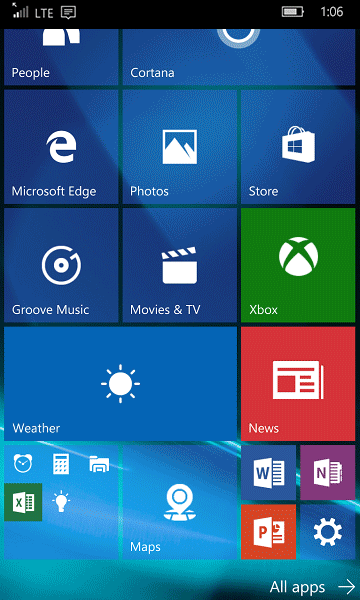Launch Cortana from its tile
The width and height of the screenshot is (360, 600).
coord(239,57)
